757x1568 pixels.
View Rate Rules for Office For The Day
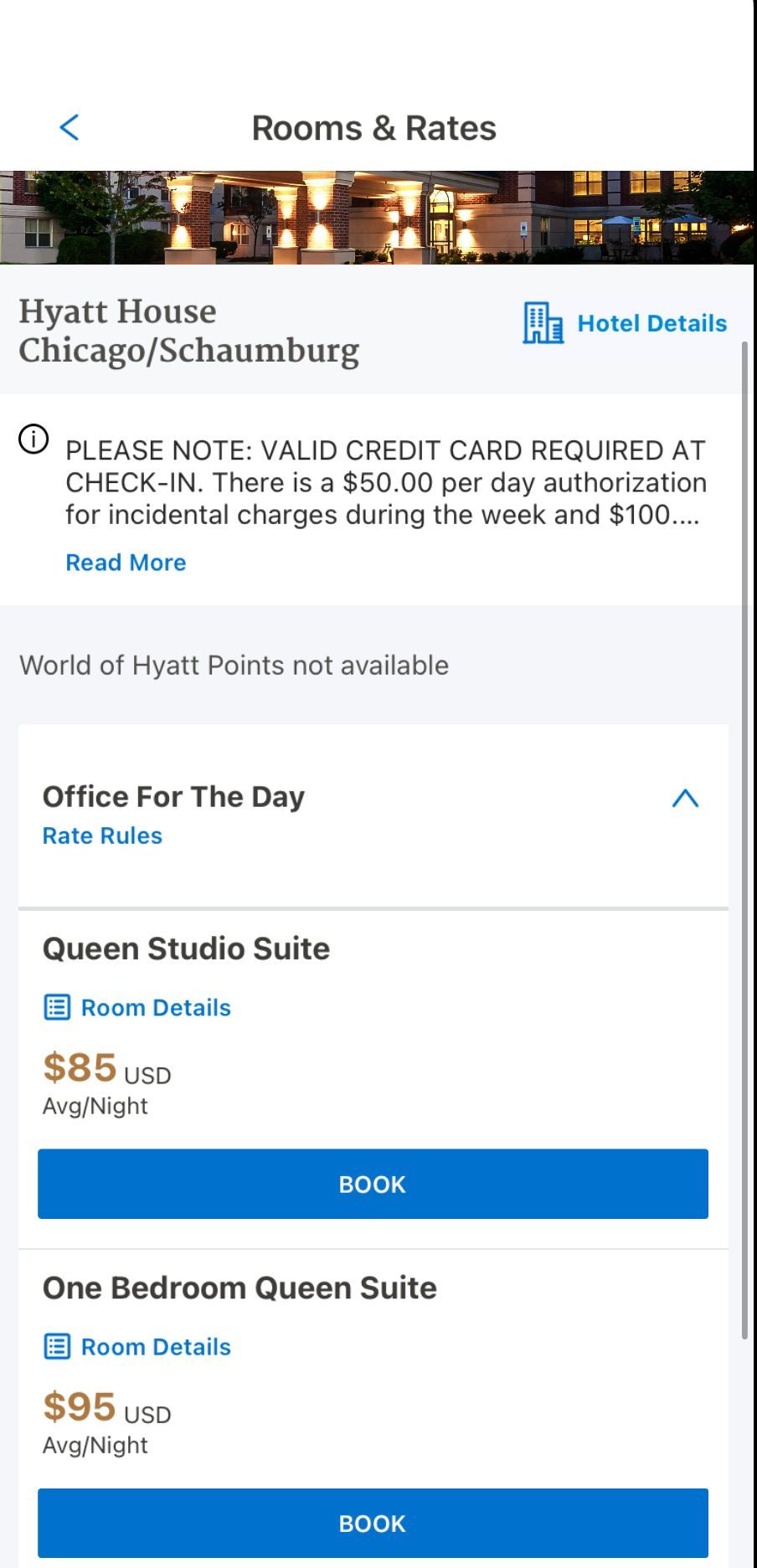pos(102,835)
